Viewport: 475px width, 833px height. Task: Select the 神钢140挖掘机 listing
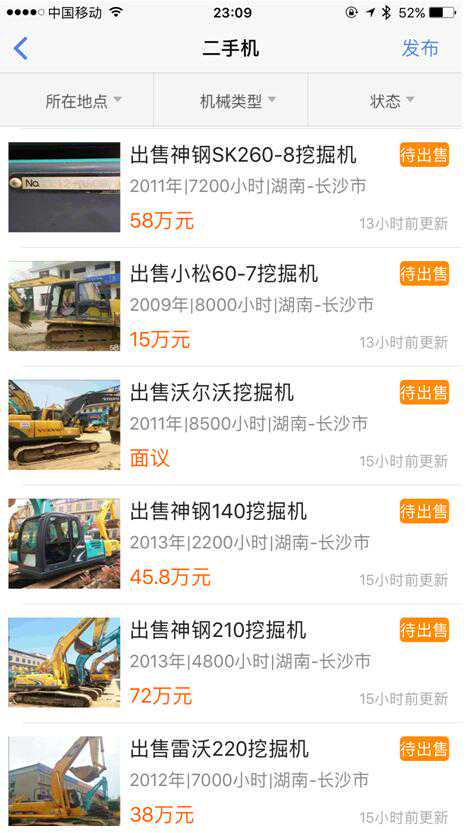[231, 543]
